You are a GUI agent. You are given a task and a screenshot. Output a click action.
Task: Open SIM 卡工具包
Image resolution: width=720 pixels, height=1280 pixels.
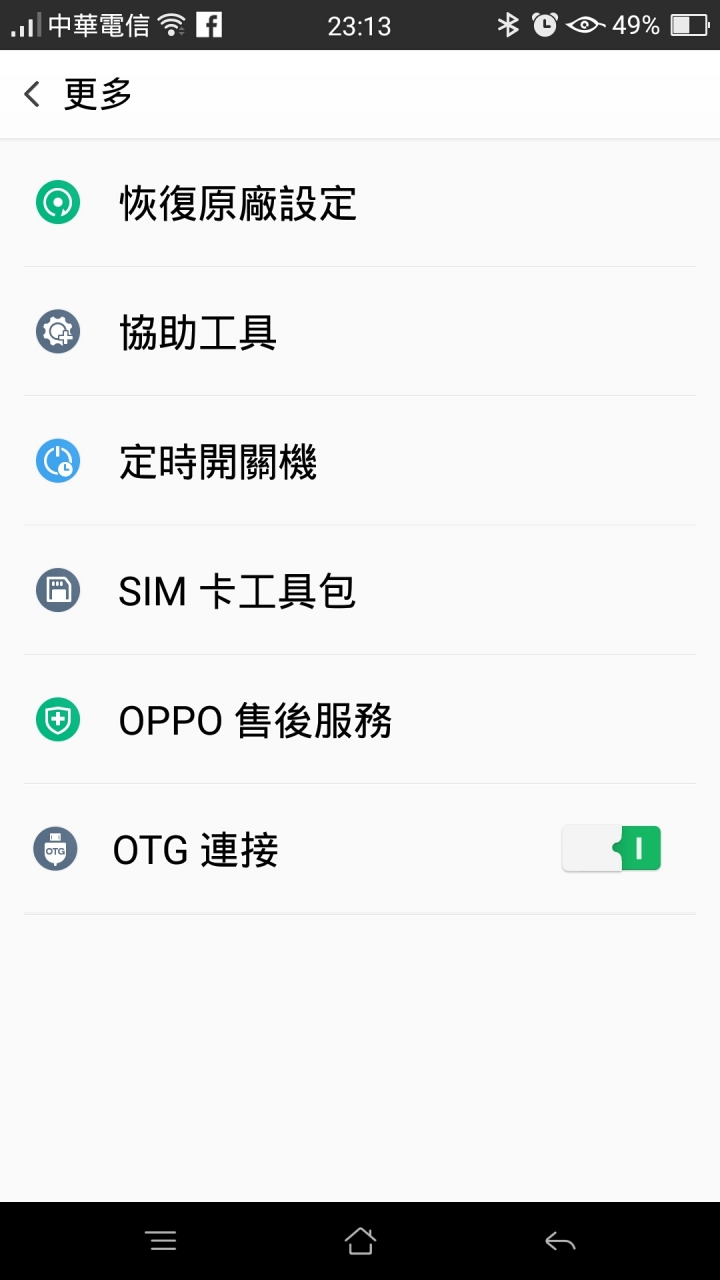[360, 590]
